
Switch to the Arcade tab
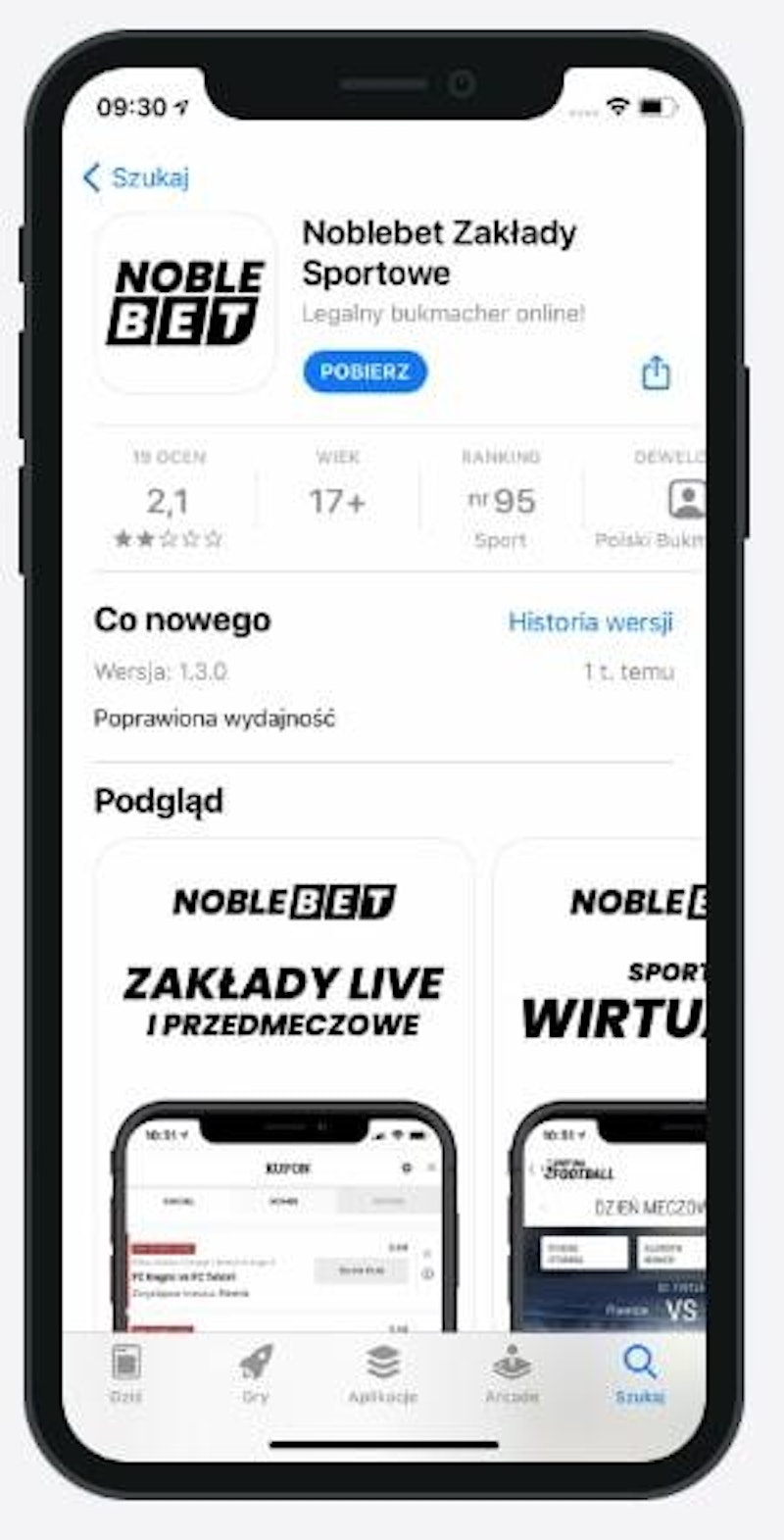512,1372
